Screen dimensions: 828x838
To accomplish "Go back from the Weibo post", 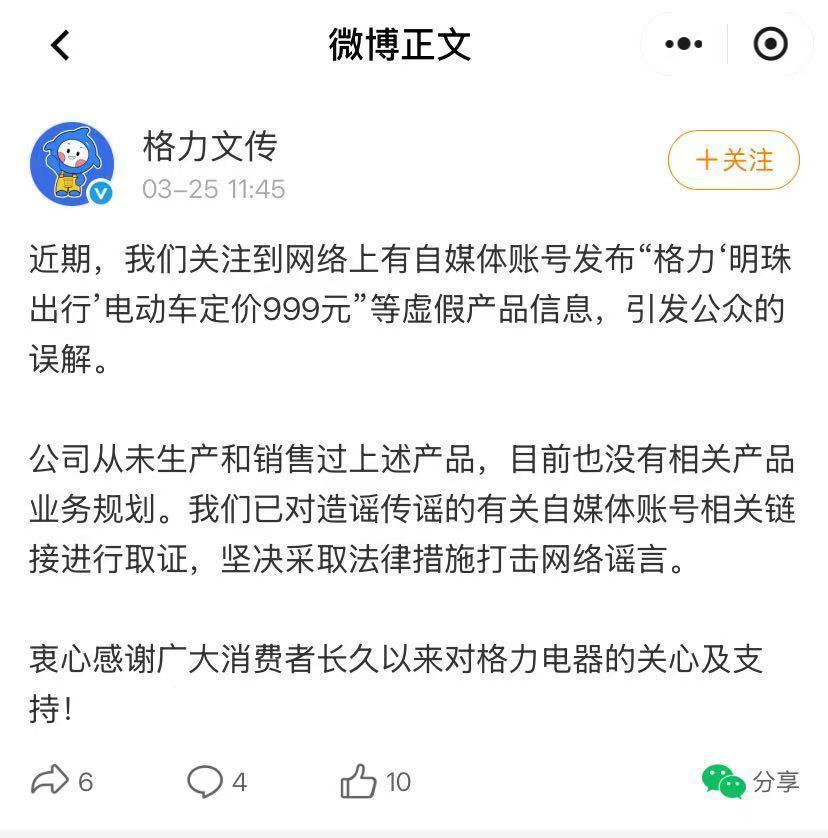I will pyautogui.click(x=61, y=45).
